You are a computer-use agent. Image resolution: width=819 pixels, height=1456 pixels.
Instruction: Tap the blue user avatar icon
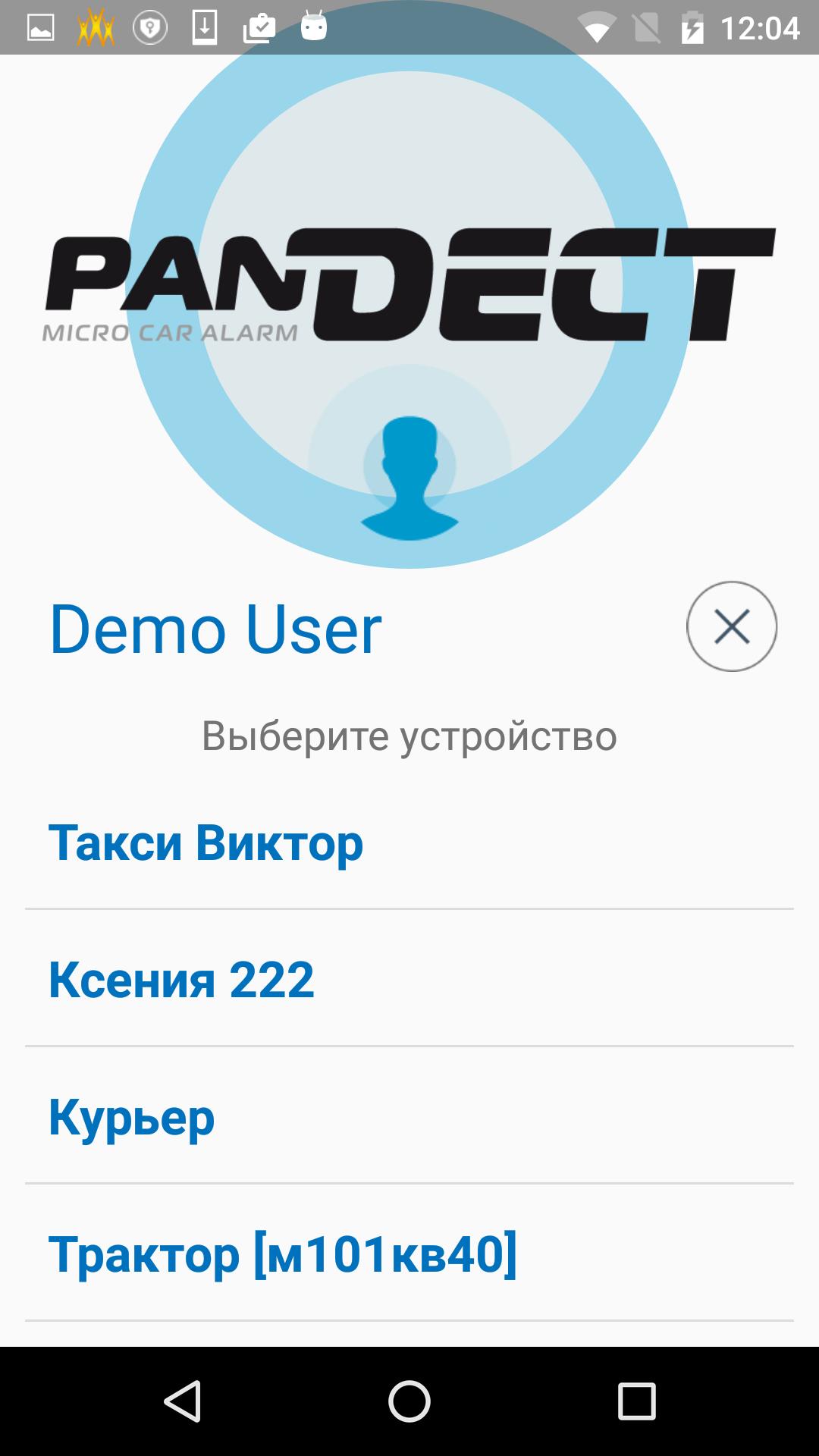(409, 478)
